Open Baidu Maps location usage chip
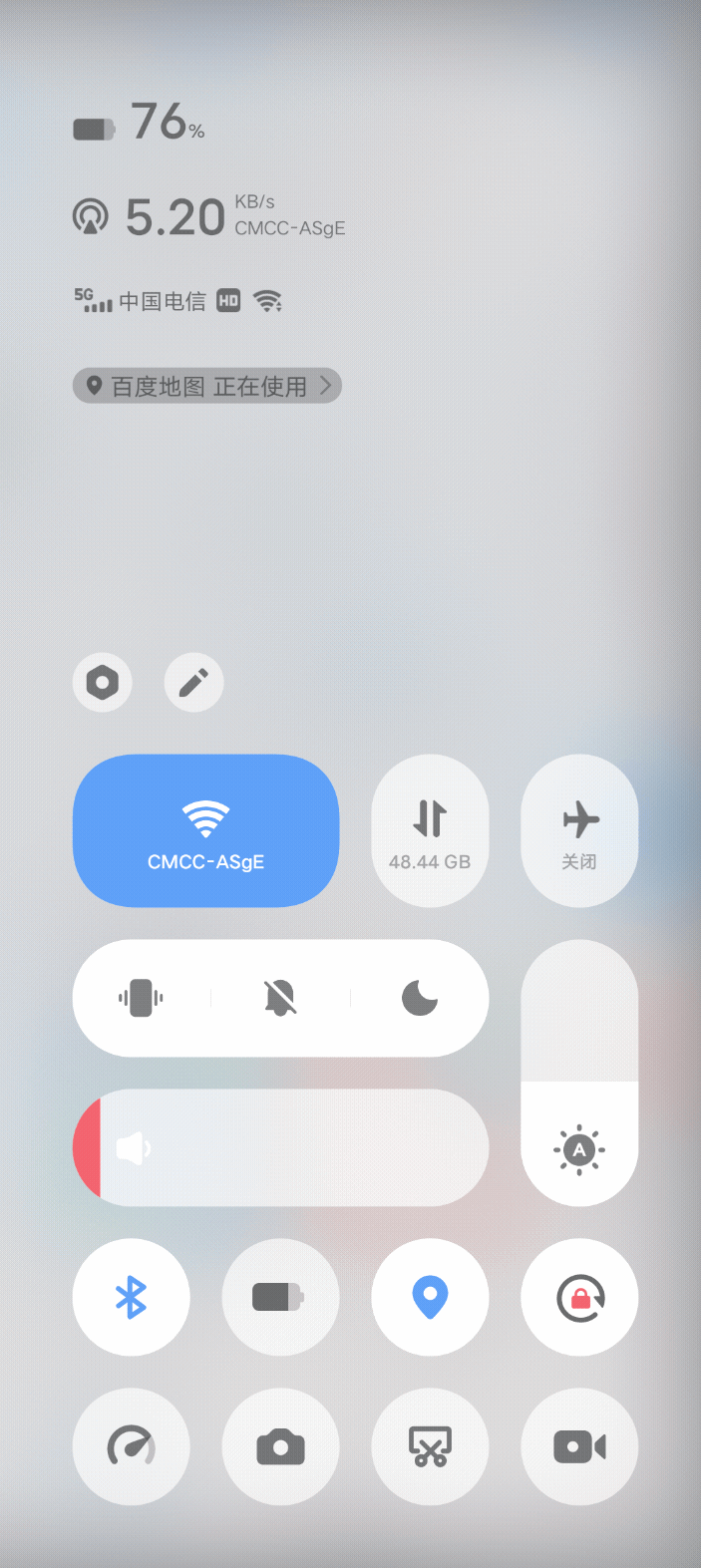This screenshot has width=701, height=1568. click(x=207, y=386)
